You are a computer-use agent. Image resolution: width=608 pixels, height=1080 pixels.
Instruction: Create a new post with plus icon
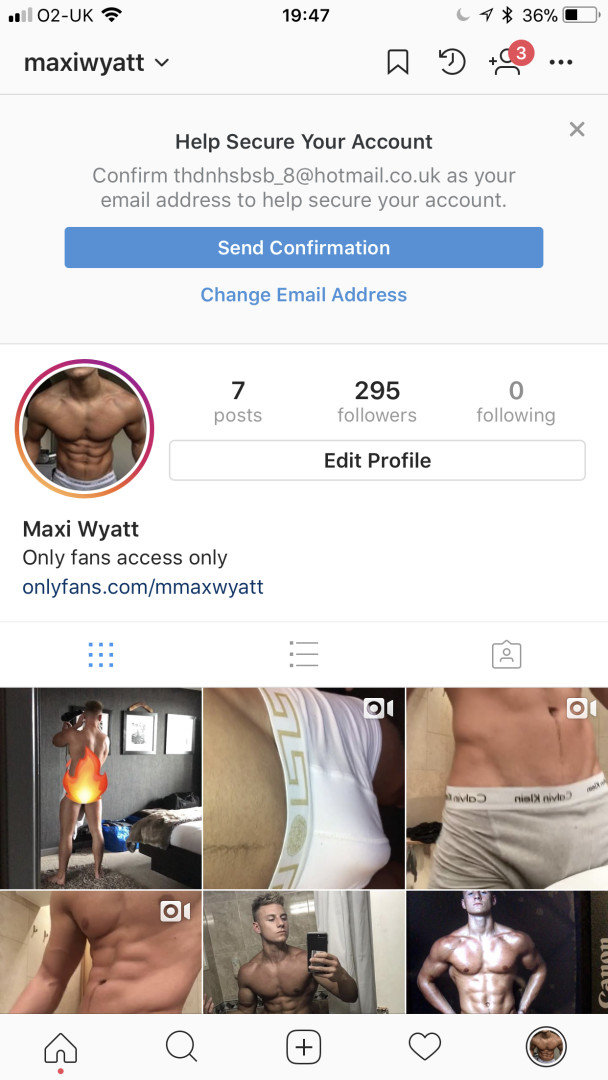pos(304,1047)
